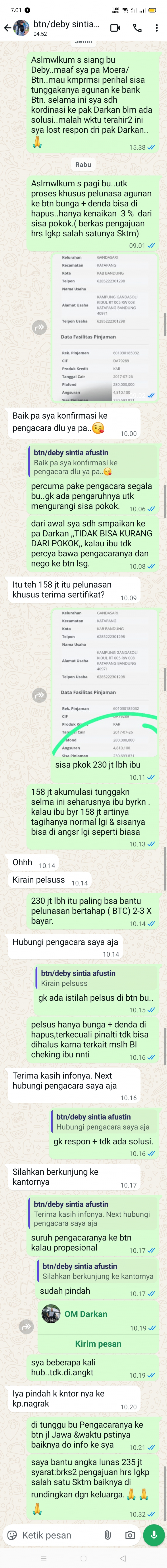Start a video call
The width and height of the screenshot is (167, 1568).
(115, 28)
